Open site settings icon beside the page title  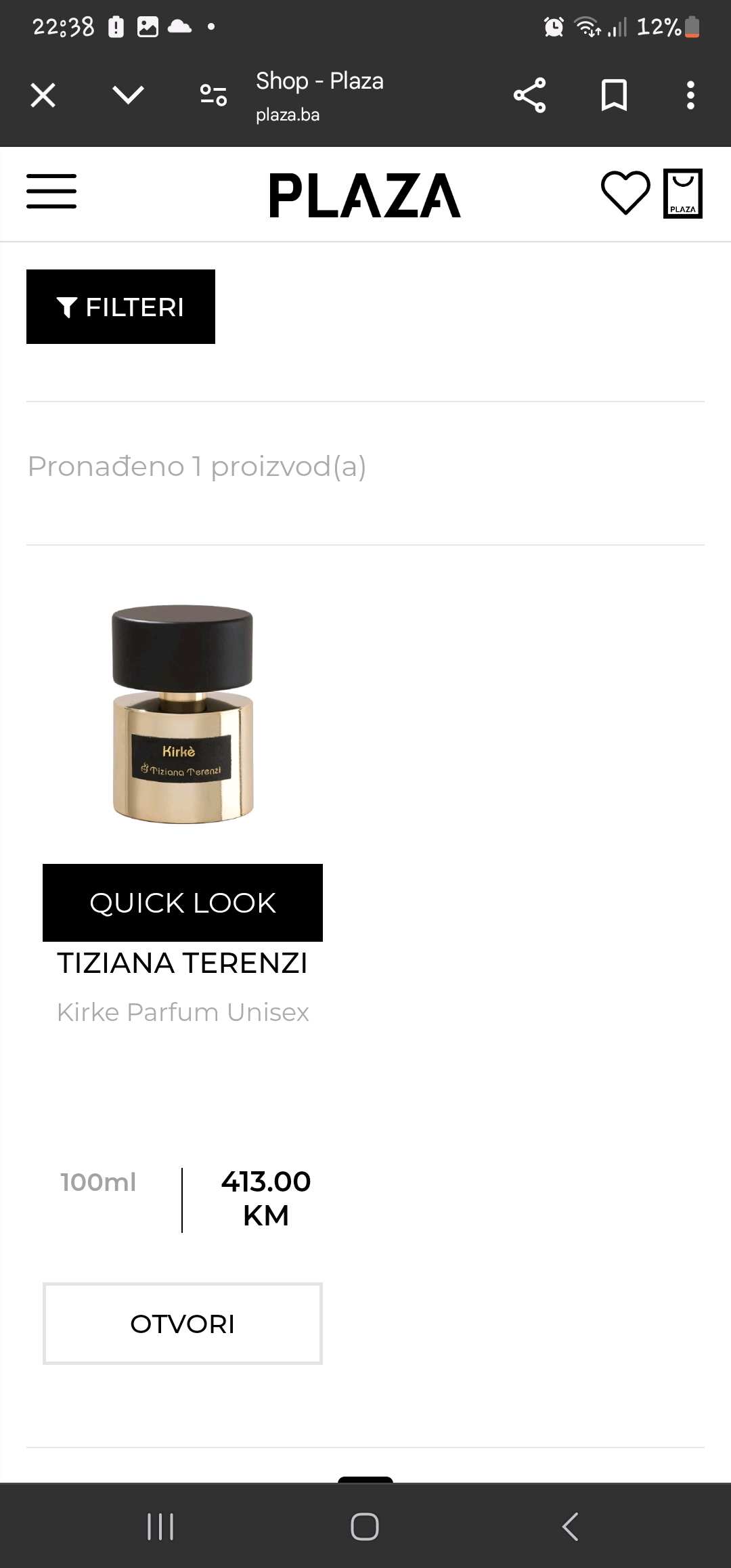(x=213, y=95)
